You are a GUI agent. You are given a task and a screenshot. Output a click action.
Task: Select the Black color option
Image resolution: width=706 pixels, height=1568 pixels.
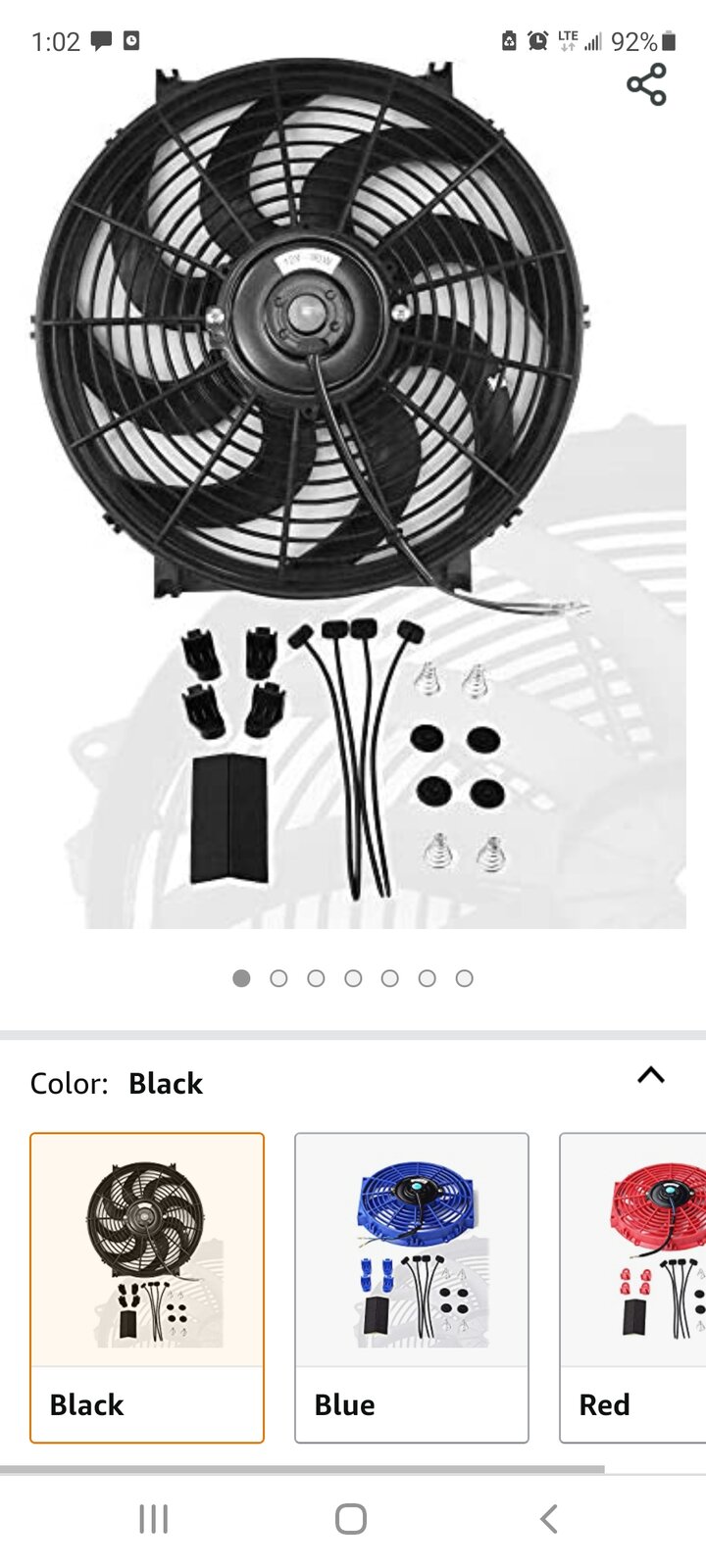click(x=147, y=1287)
